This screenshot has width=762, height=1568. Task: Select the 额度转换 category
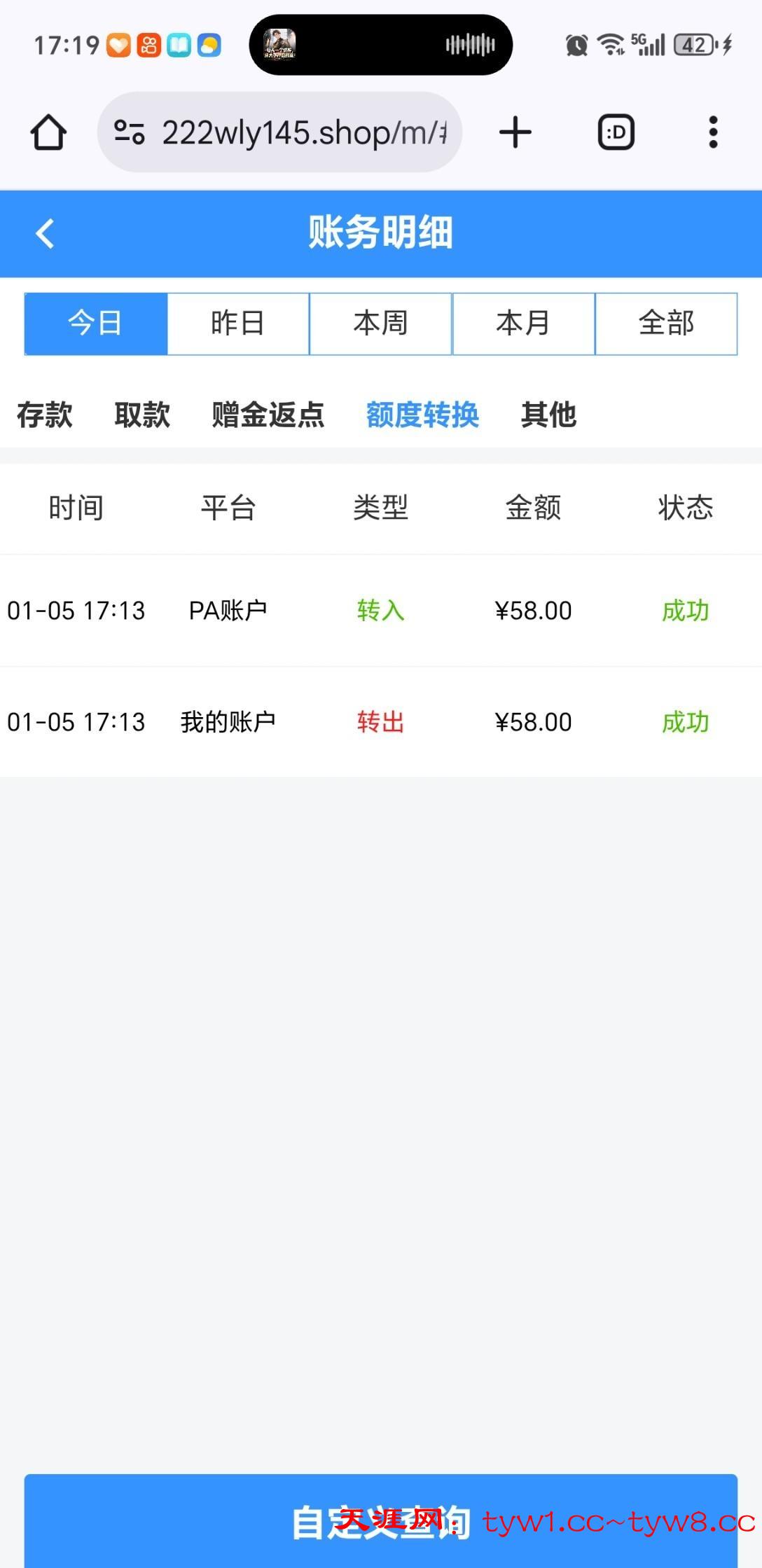pyautogui.click(x=422, y=415)
